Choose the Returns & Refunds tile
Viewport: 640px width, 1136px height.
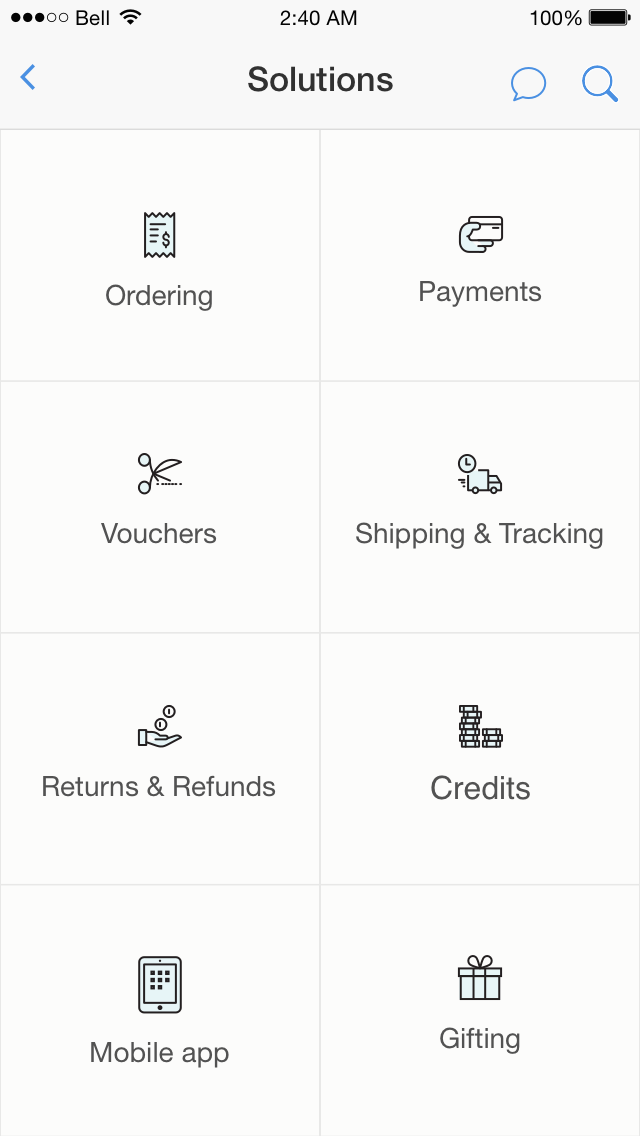[160, 759]
